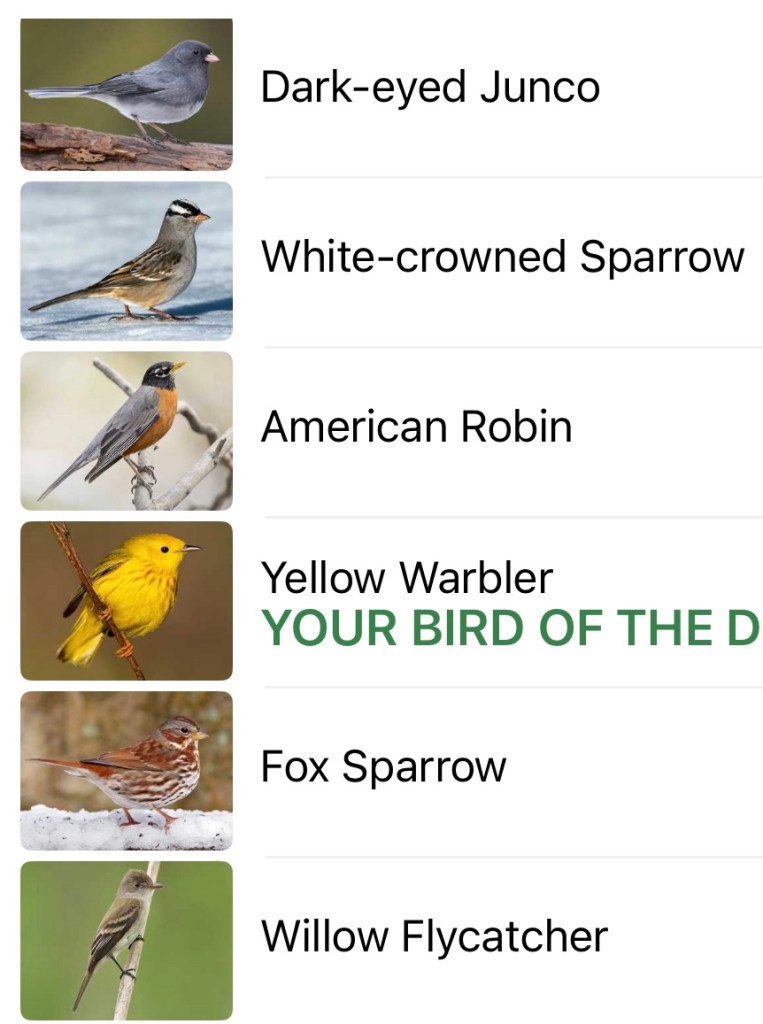Tap the Fox Sparrow row
This screenshot has width=763, height=1024.
383,767
